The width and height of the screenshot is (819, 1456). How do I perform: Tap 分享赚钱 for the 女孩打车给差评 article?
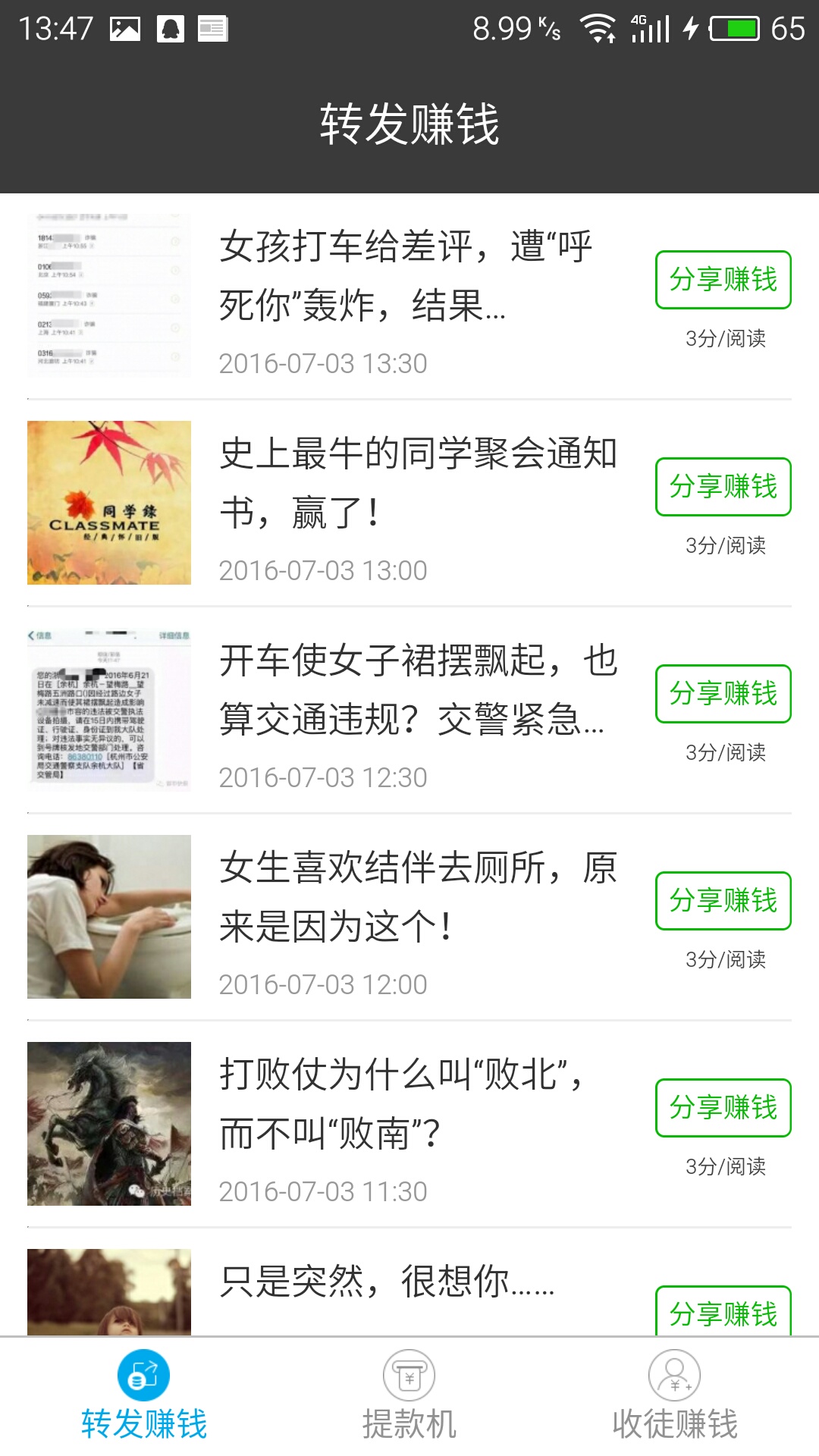(723, 280)
